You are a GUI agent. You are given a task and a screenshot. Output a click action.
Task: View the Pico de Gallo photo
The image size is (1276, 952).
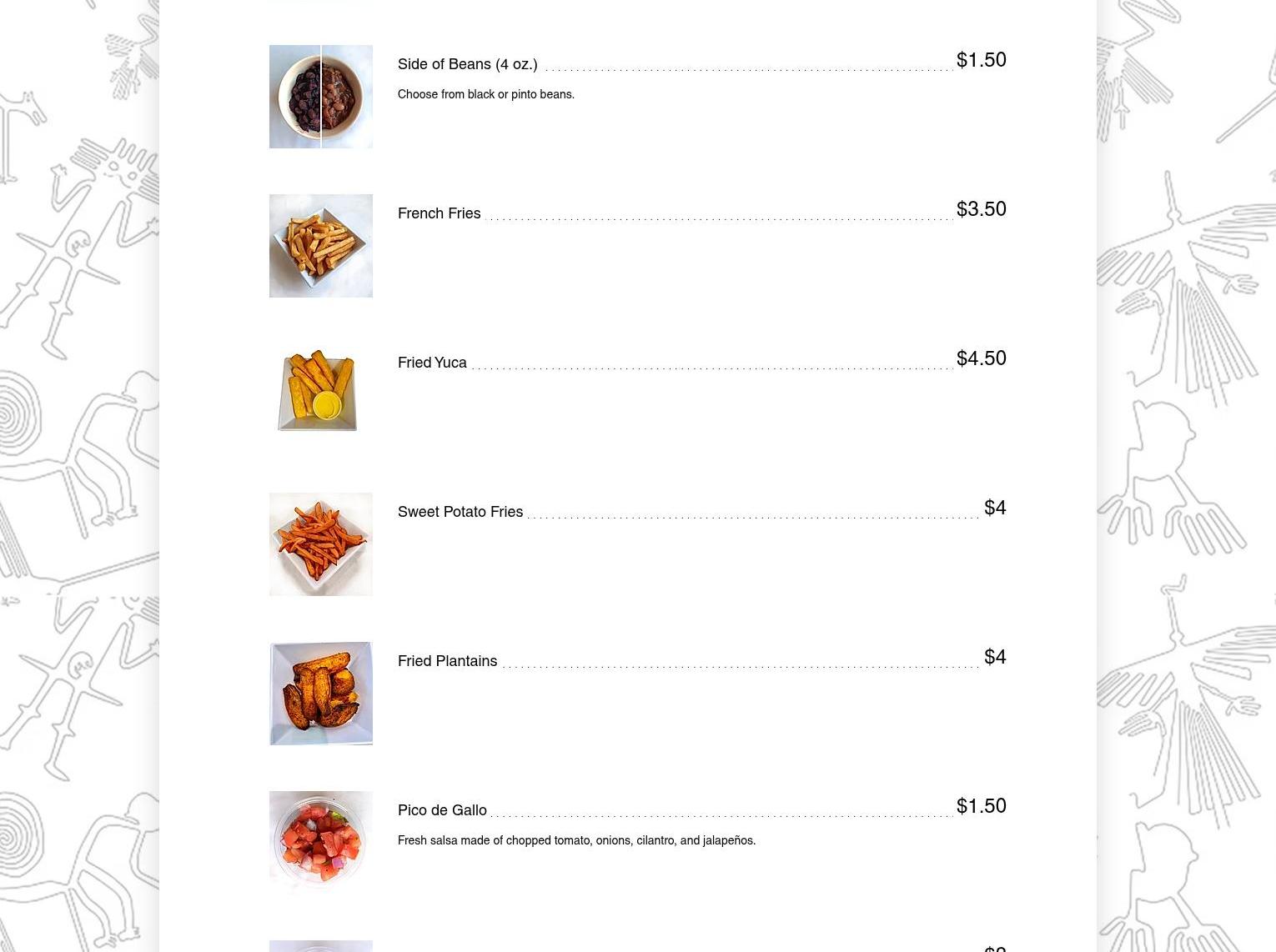tap(320, 841)
